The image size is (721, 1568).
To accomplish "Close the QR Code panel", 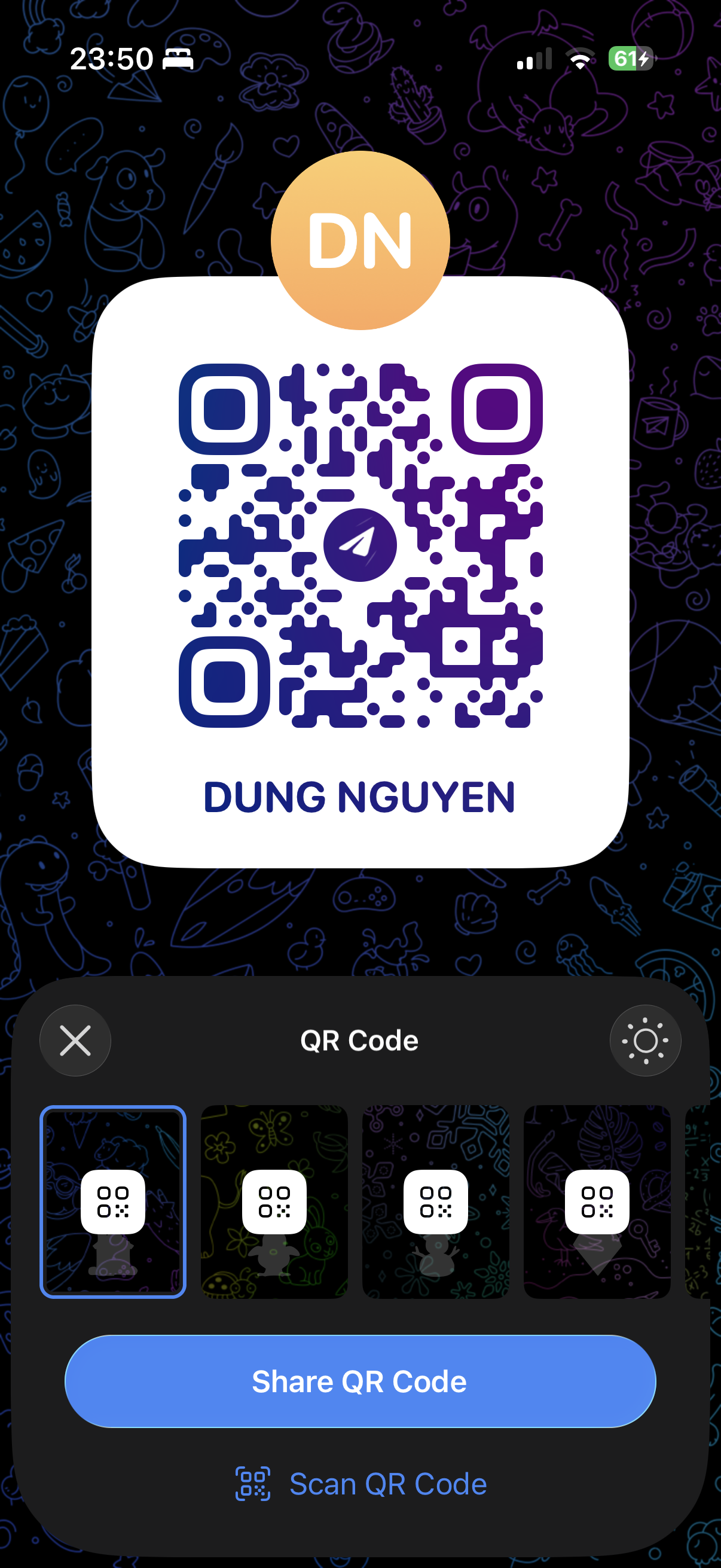I will coord(75,1041).
